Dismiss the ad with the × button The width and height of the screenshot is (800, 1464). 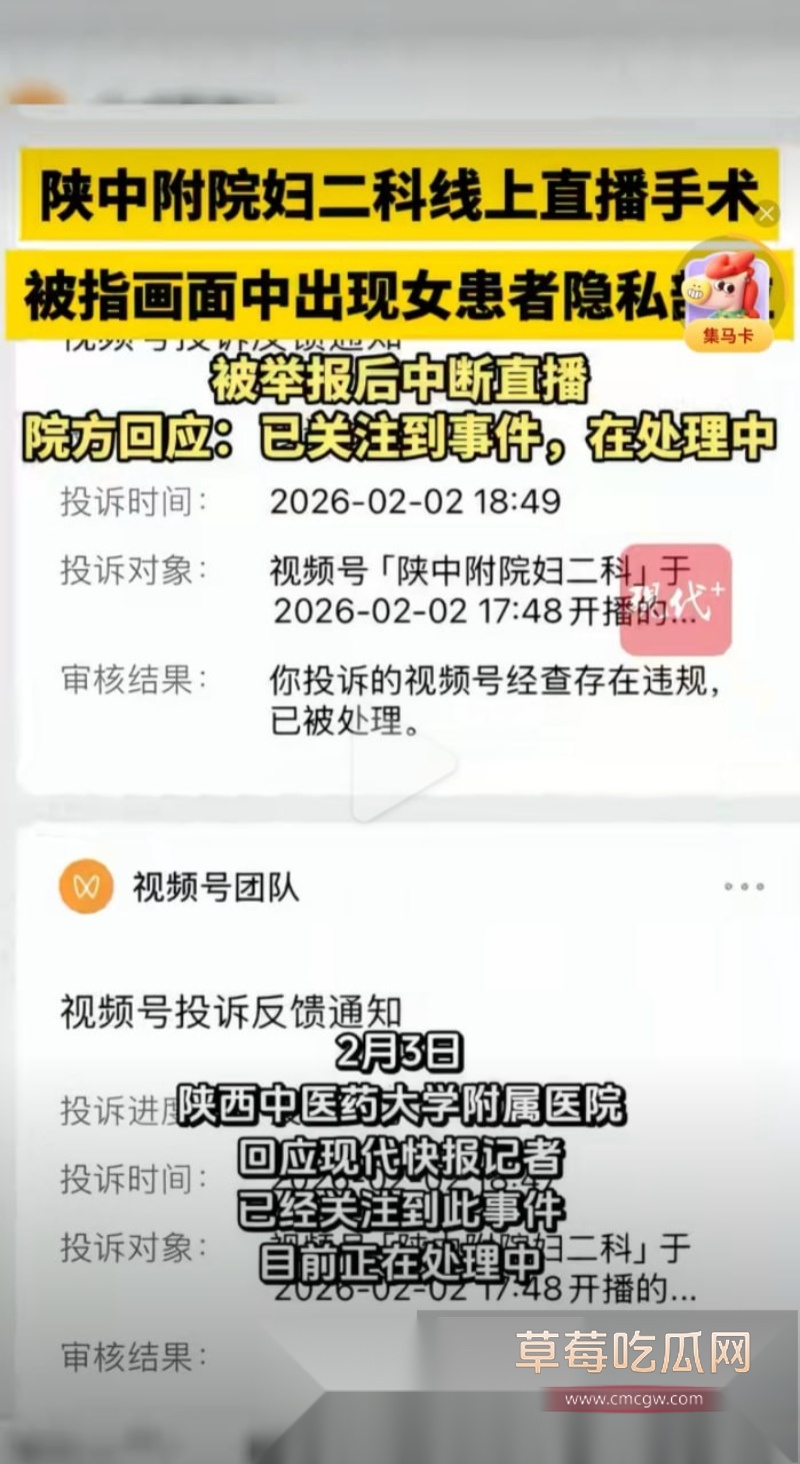(766, 213)
